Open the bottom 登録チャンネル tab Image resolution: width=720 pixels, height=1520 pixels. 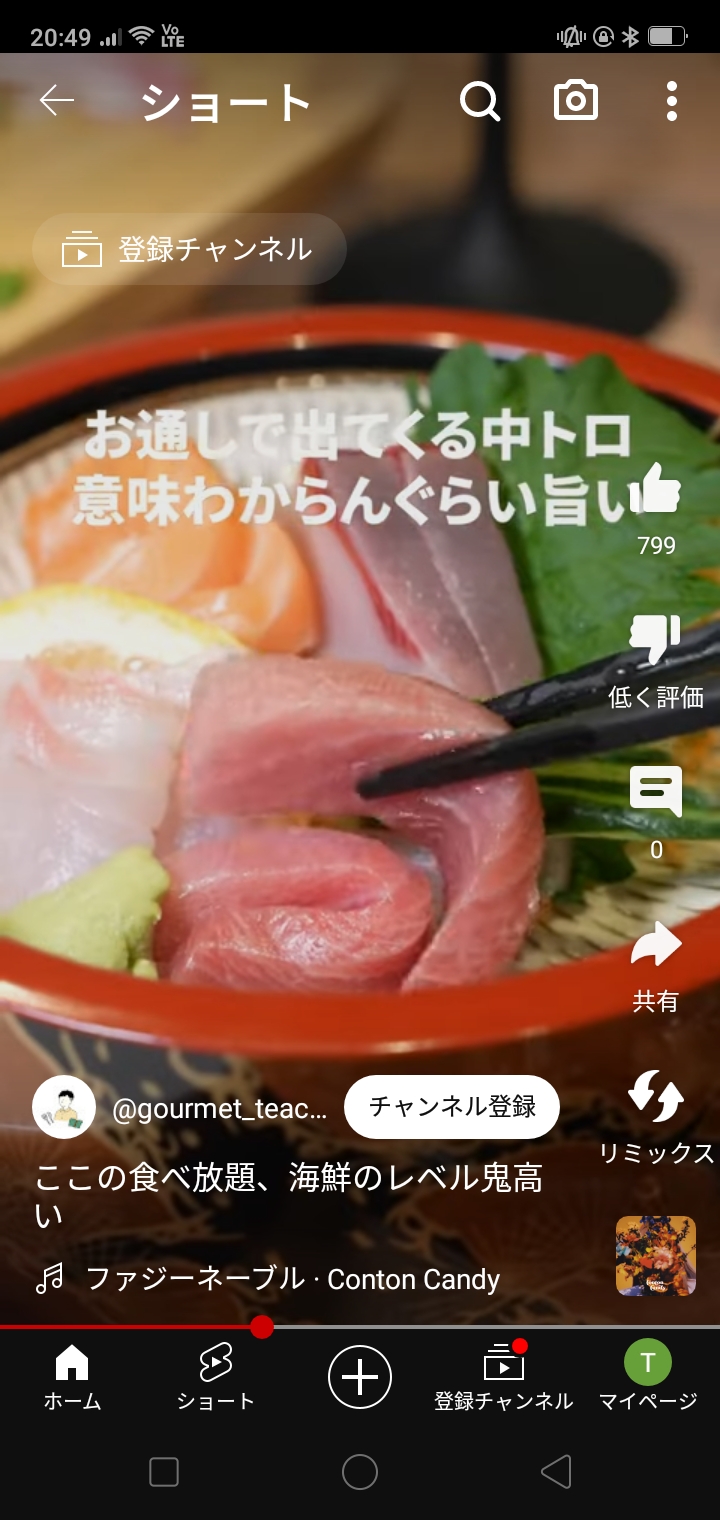coord(504,1377)
